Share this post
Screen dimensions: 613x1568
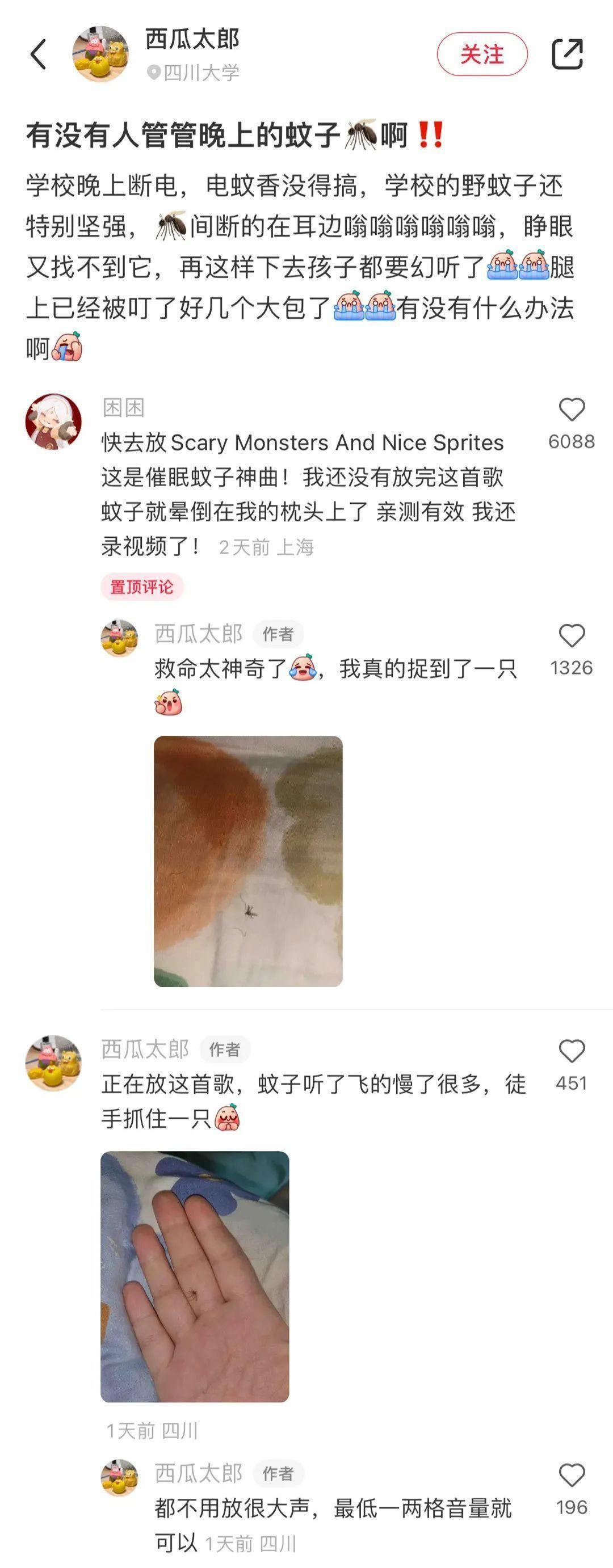566,54
